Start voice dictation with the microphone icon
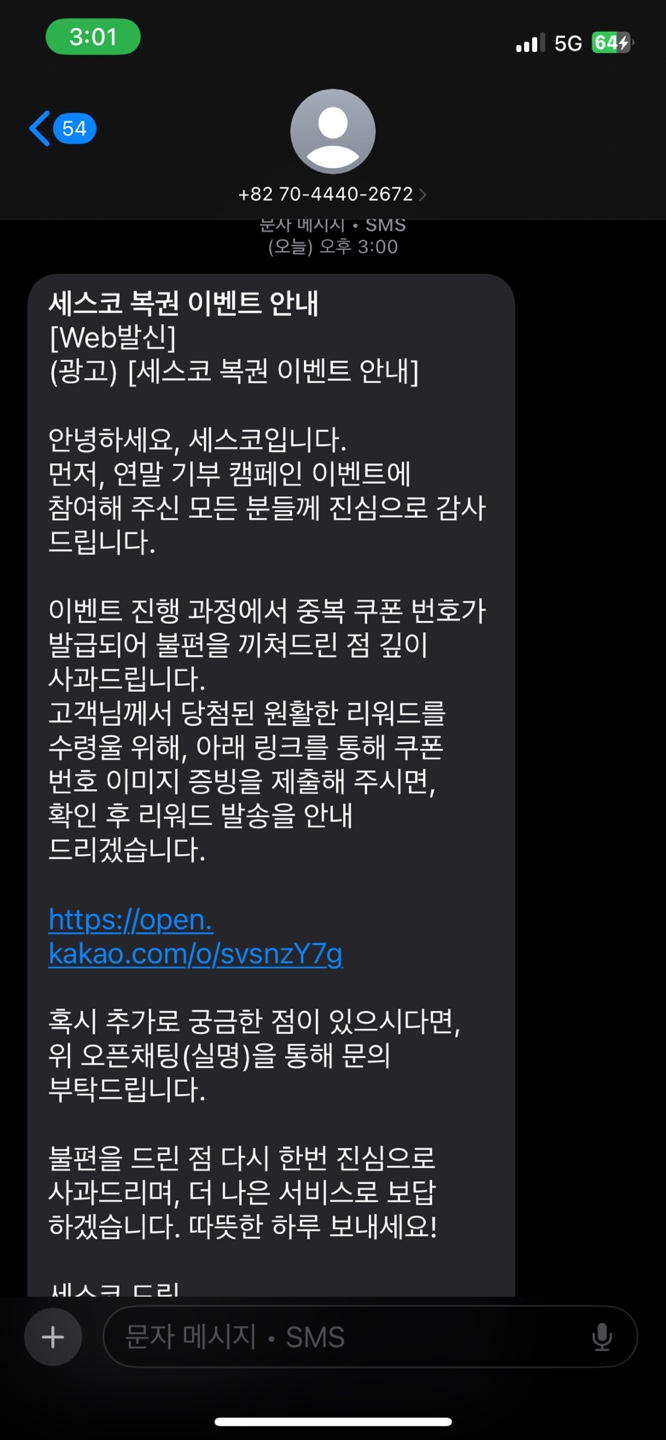The height and width of the screenshot is (1440, 666). (x=602, y=1337)
